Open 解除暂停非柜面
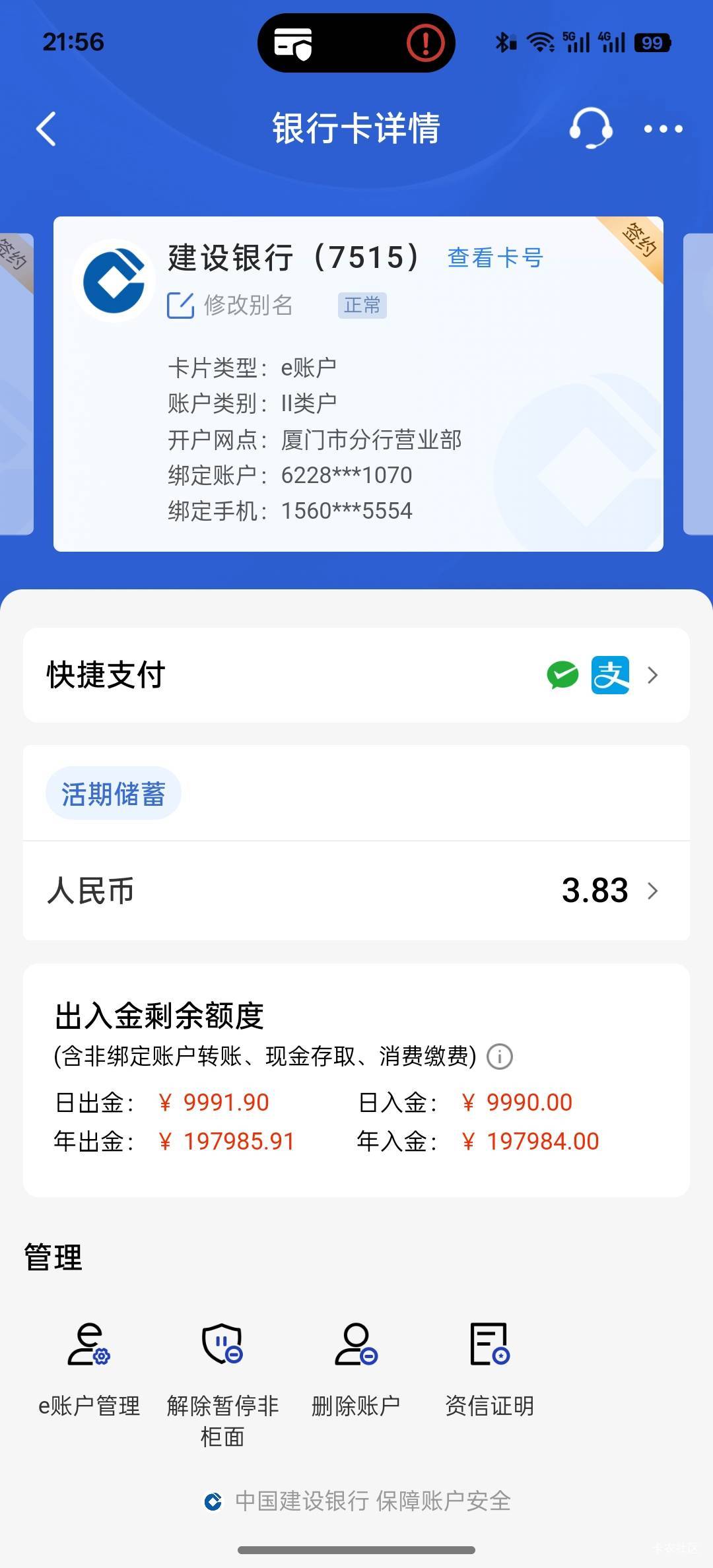The height and width of the screenshot is (1568, 713). coord(223,1385)
